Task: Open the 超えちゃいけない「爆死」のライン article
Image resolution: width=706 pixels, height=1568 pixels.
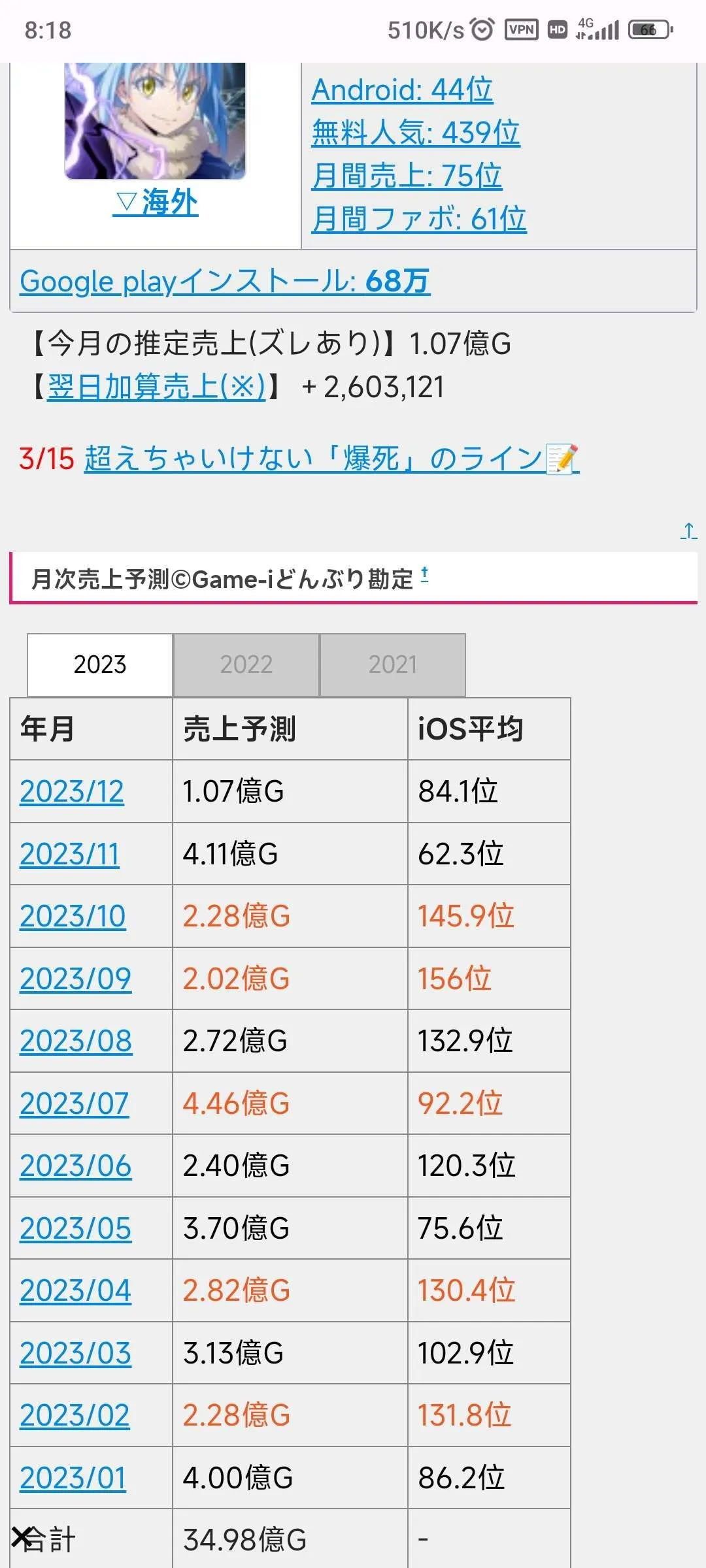Action: (x=331, y=458)
